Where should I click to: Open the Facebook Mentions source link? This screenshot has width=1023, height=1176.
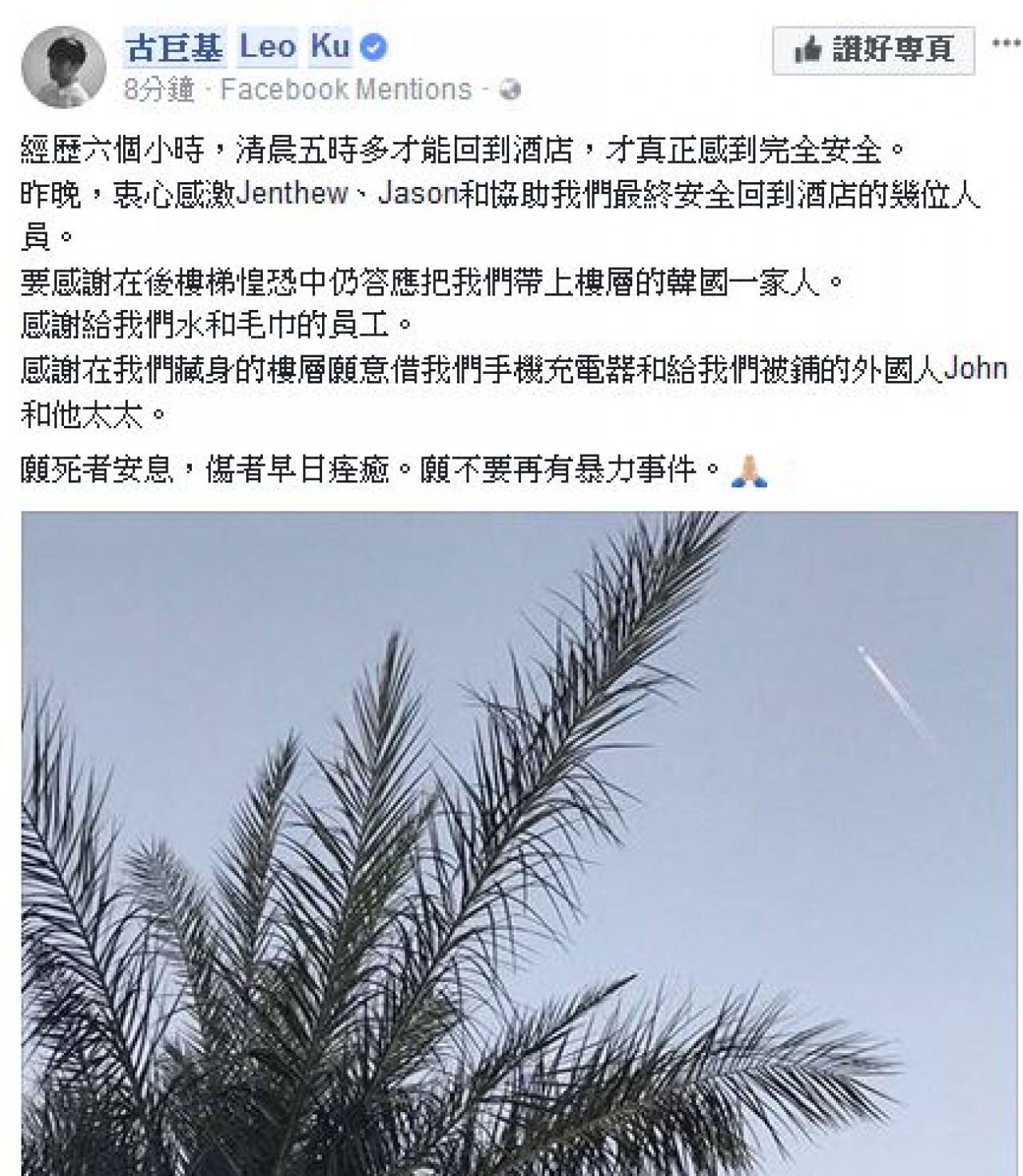345,90
